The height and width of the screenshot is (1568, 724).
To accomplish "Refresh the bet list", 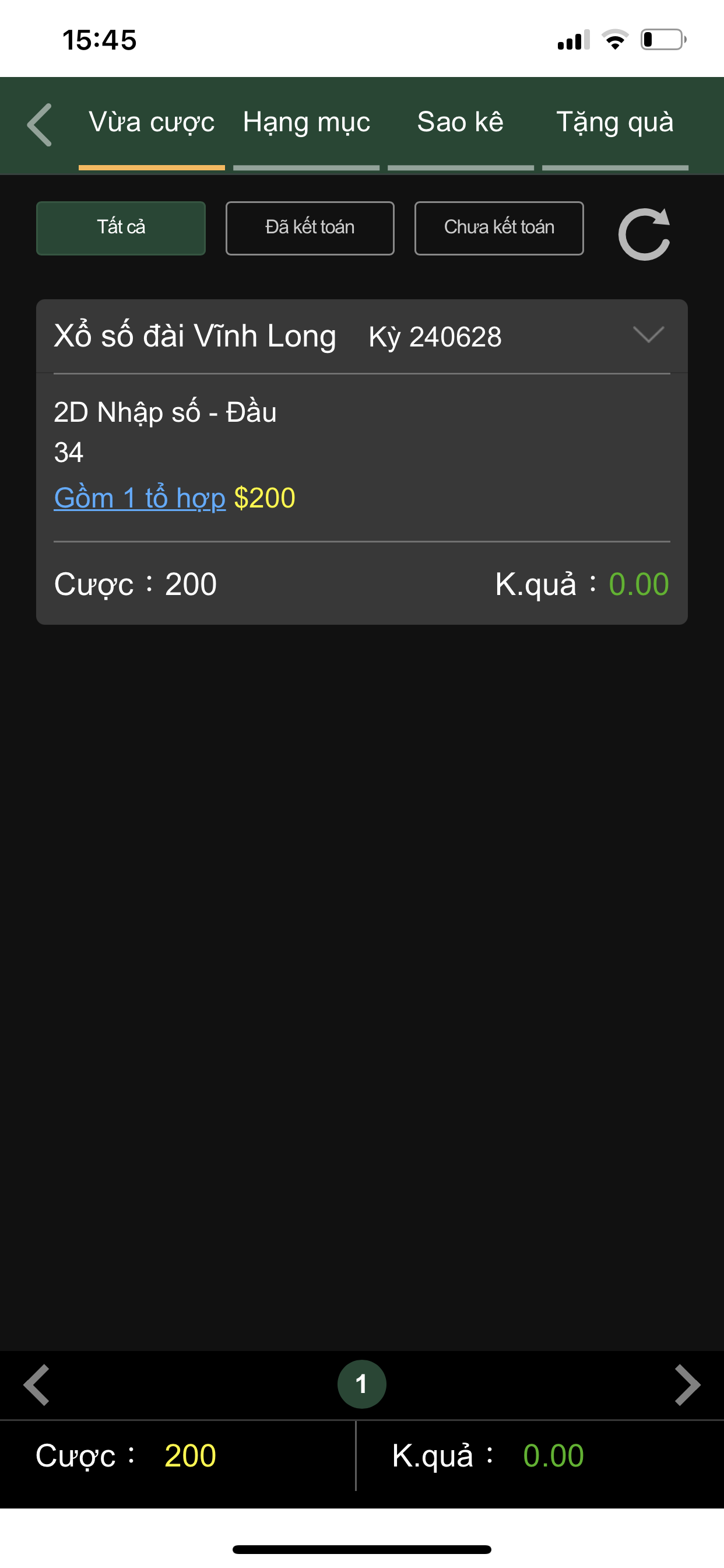I will click(x=644, y=235).
